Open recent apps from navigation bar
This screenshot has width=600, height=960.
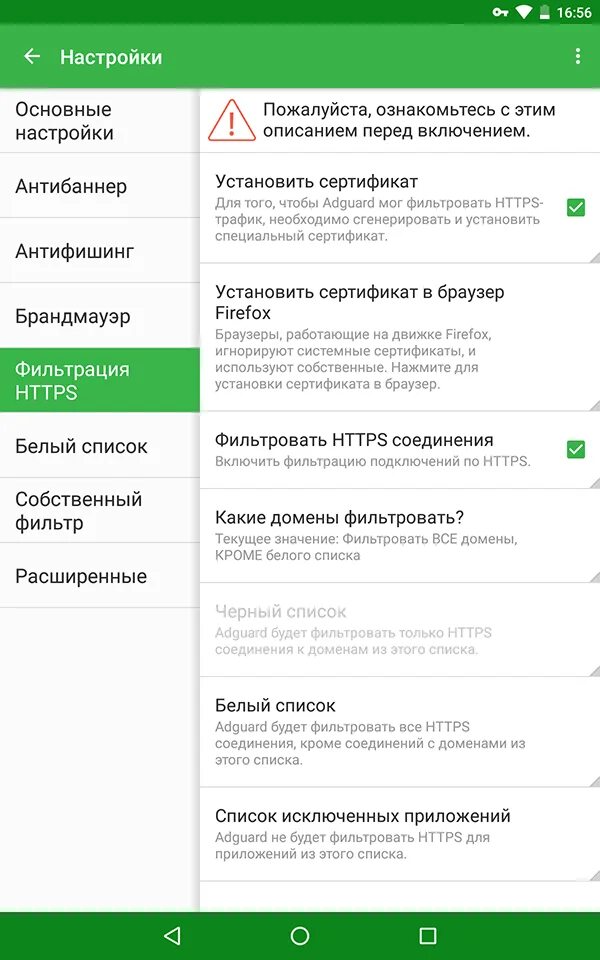point(427,936)
